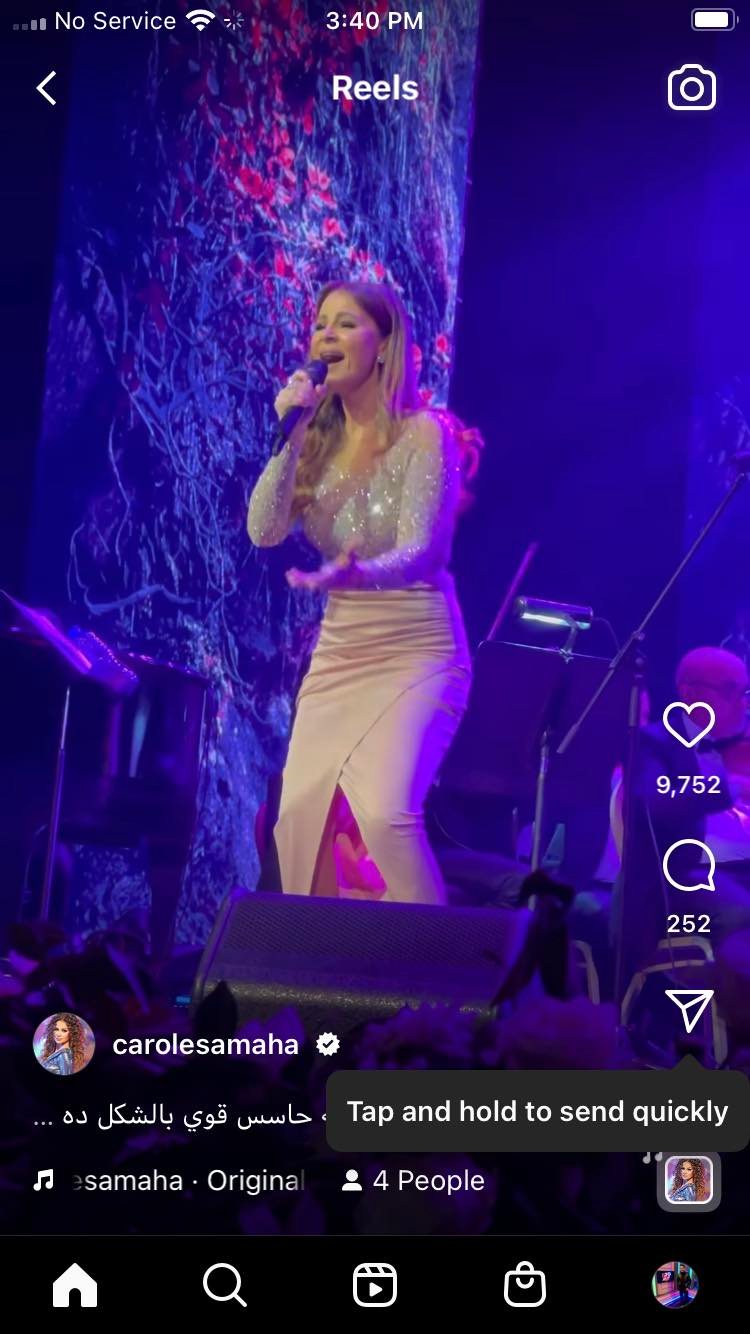Share the reel via paper plane icon

689,1010
